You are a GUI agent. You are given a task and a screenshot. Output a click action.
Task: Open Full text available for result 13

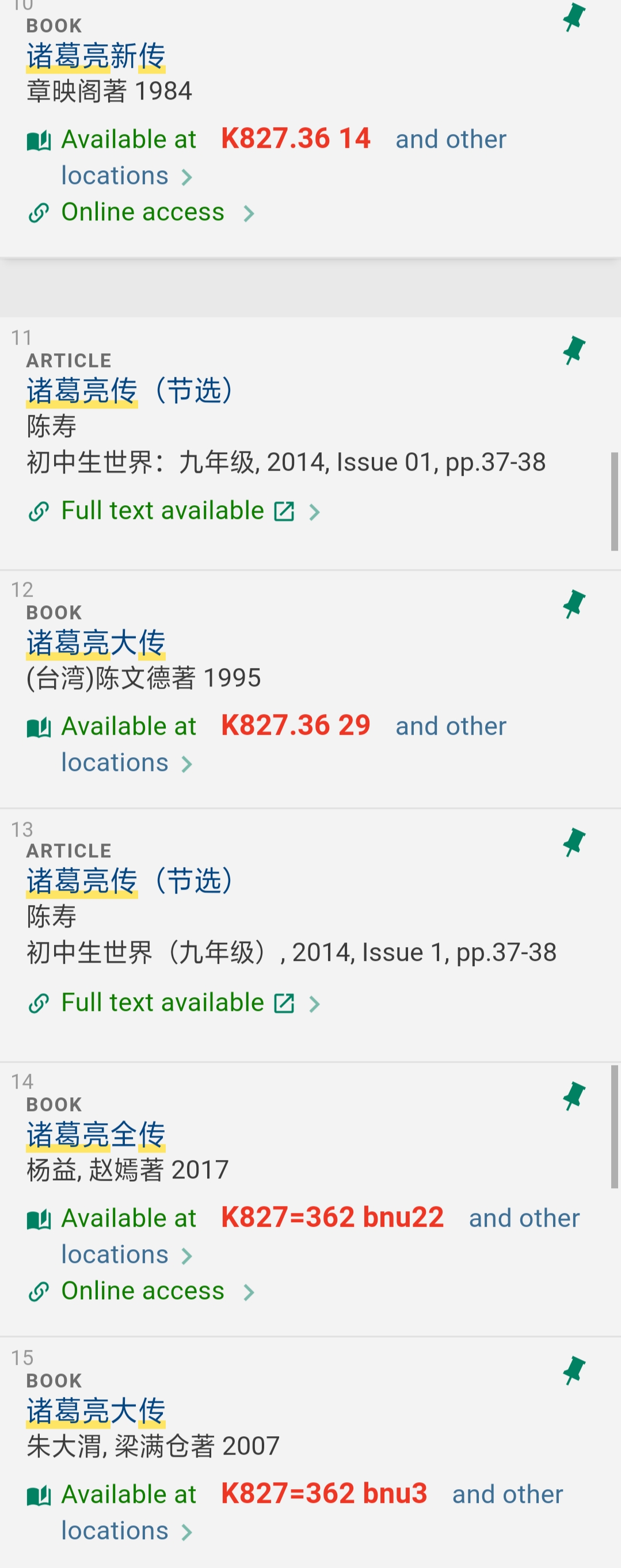[163, 1002]
